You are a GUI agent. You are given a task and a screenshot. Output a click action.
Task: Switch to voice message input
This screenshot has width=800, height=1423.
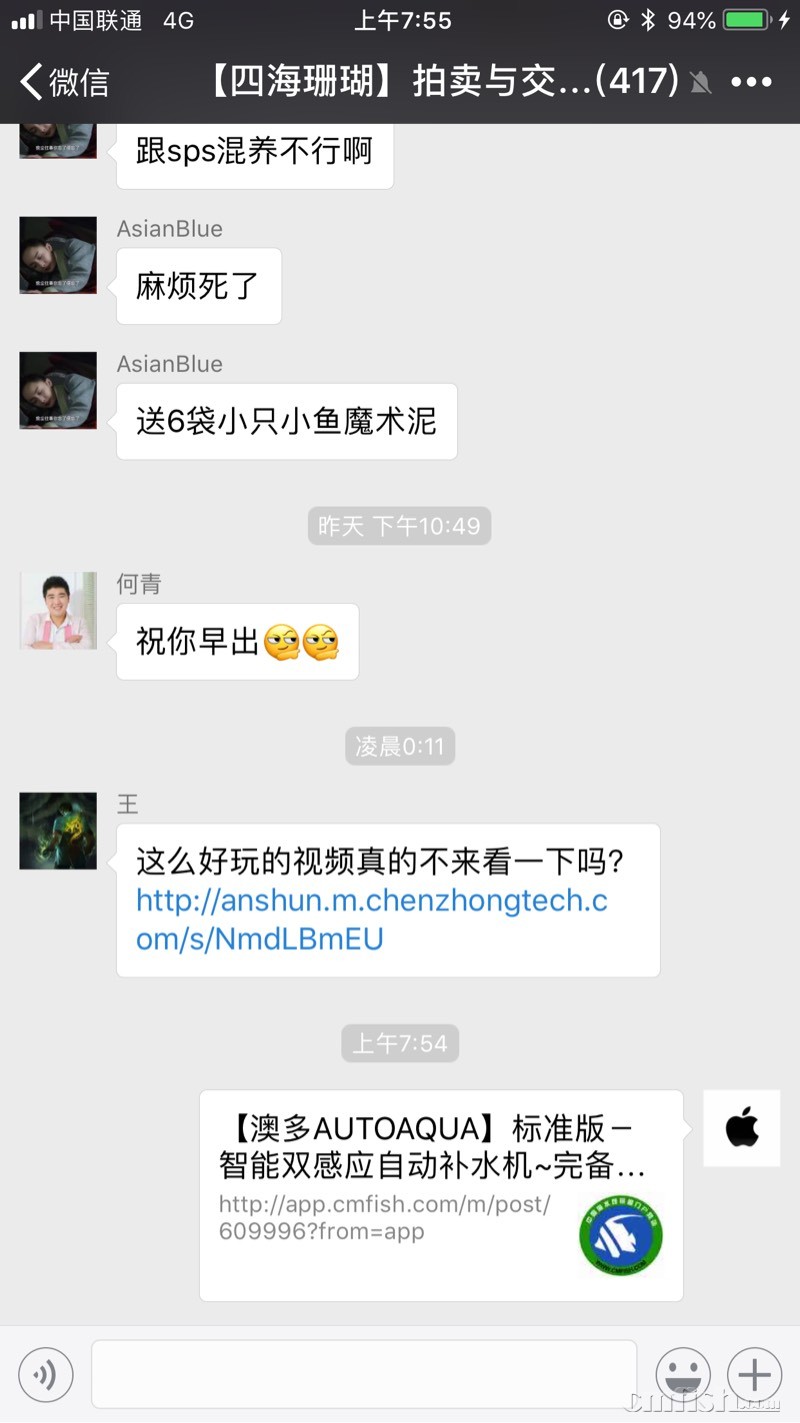pyautogui.click(x=46, y=1375)
